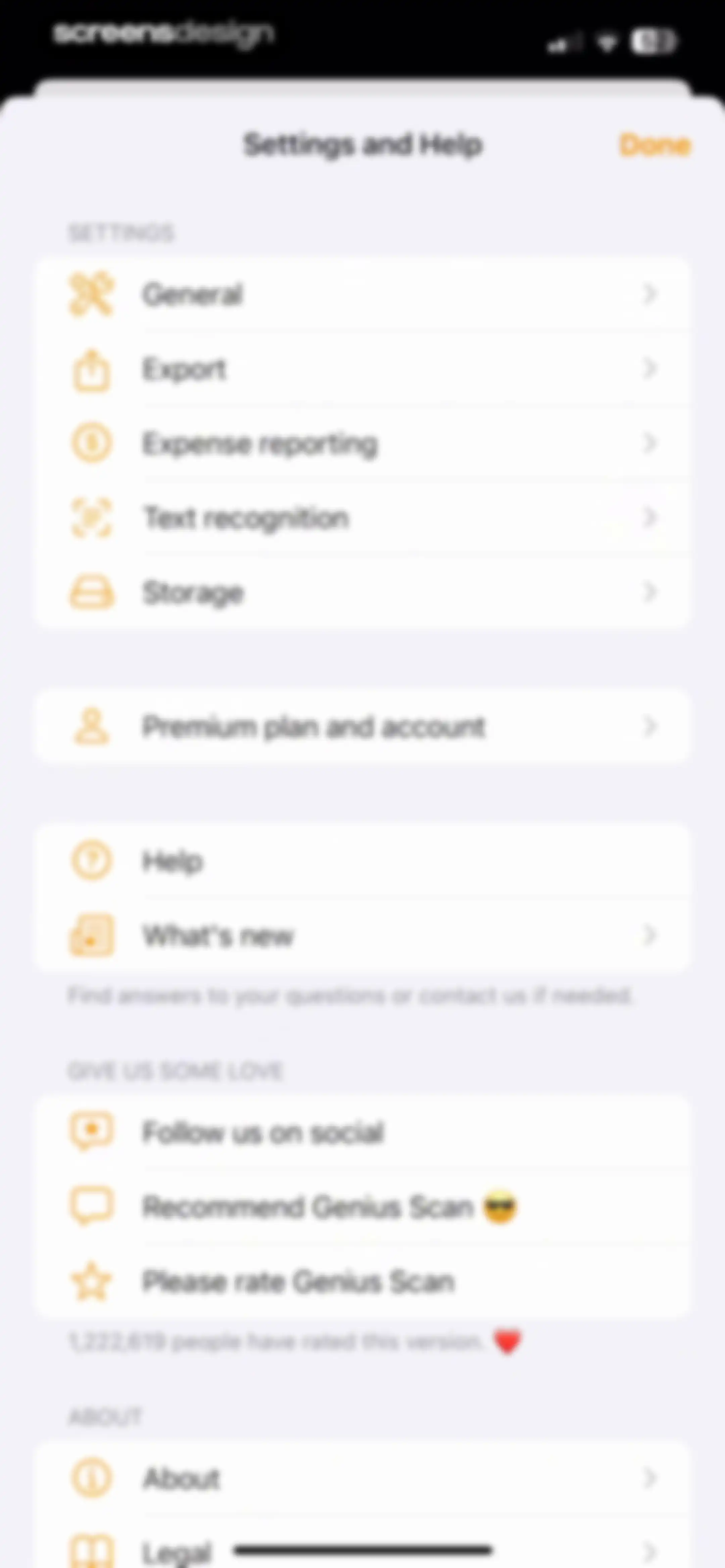Go to Expense reporting
Screen dimensions: 725x1568
point(362,443)
